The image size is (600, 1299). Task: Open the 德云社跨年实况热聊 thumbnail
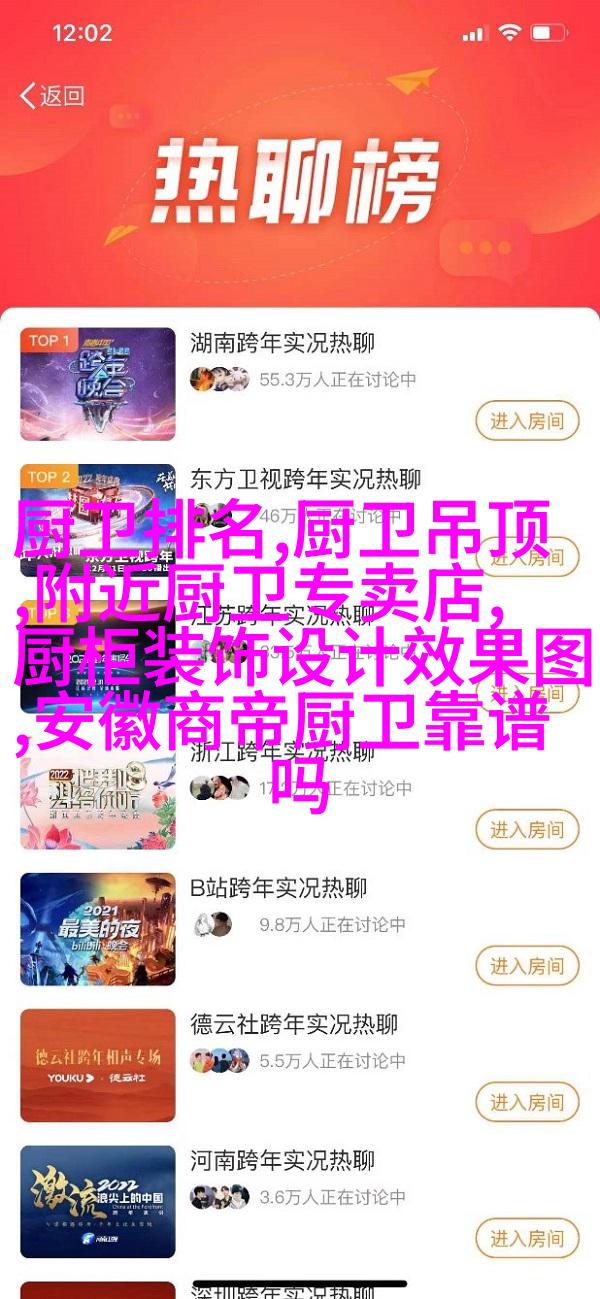[x=98, y=1064]
